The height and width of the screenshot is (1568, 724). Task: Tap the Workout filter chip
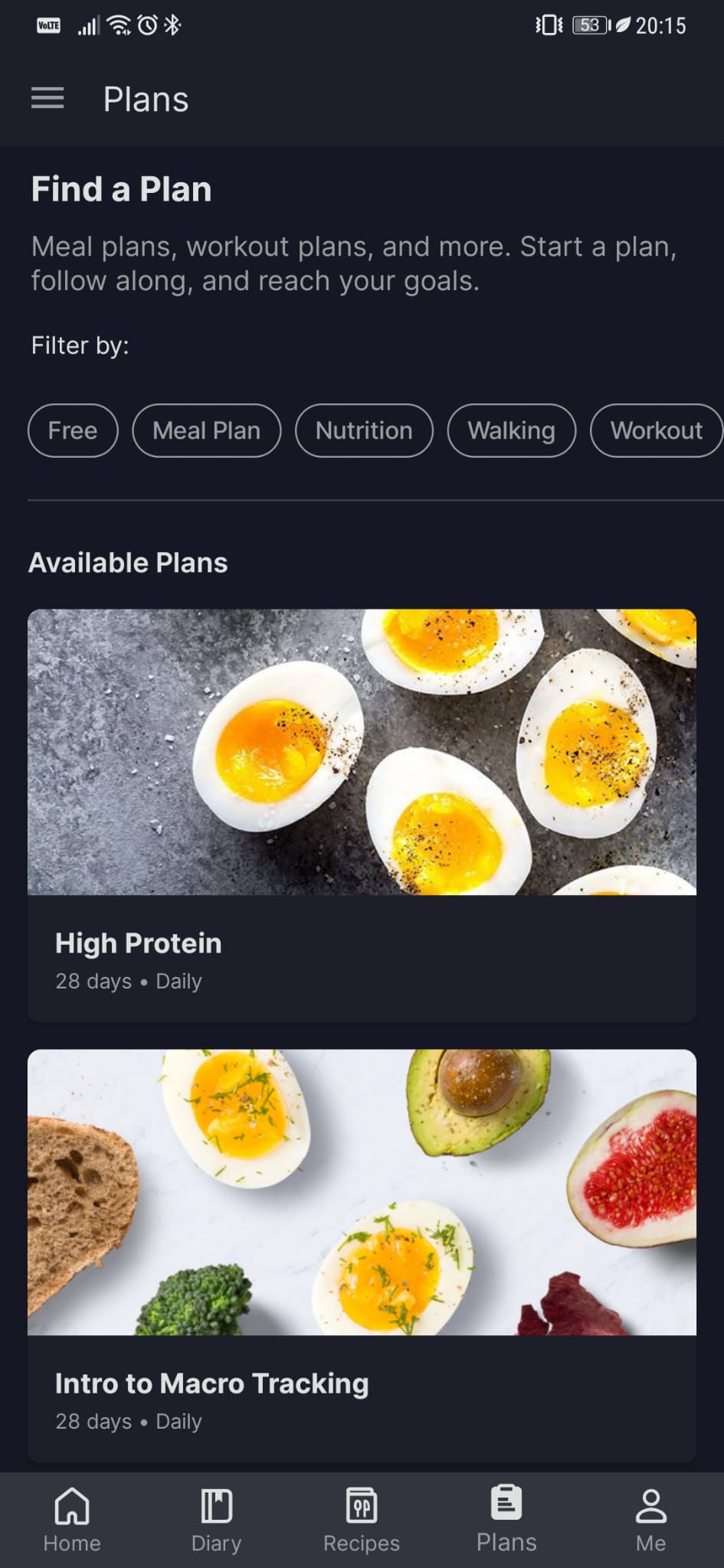(656, 430)
